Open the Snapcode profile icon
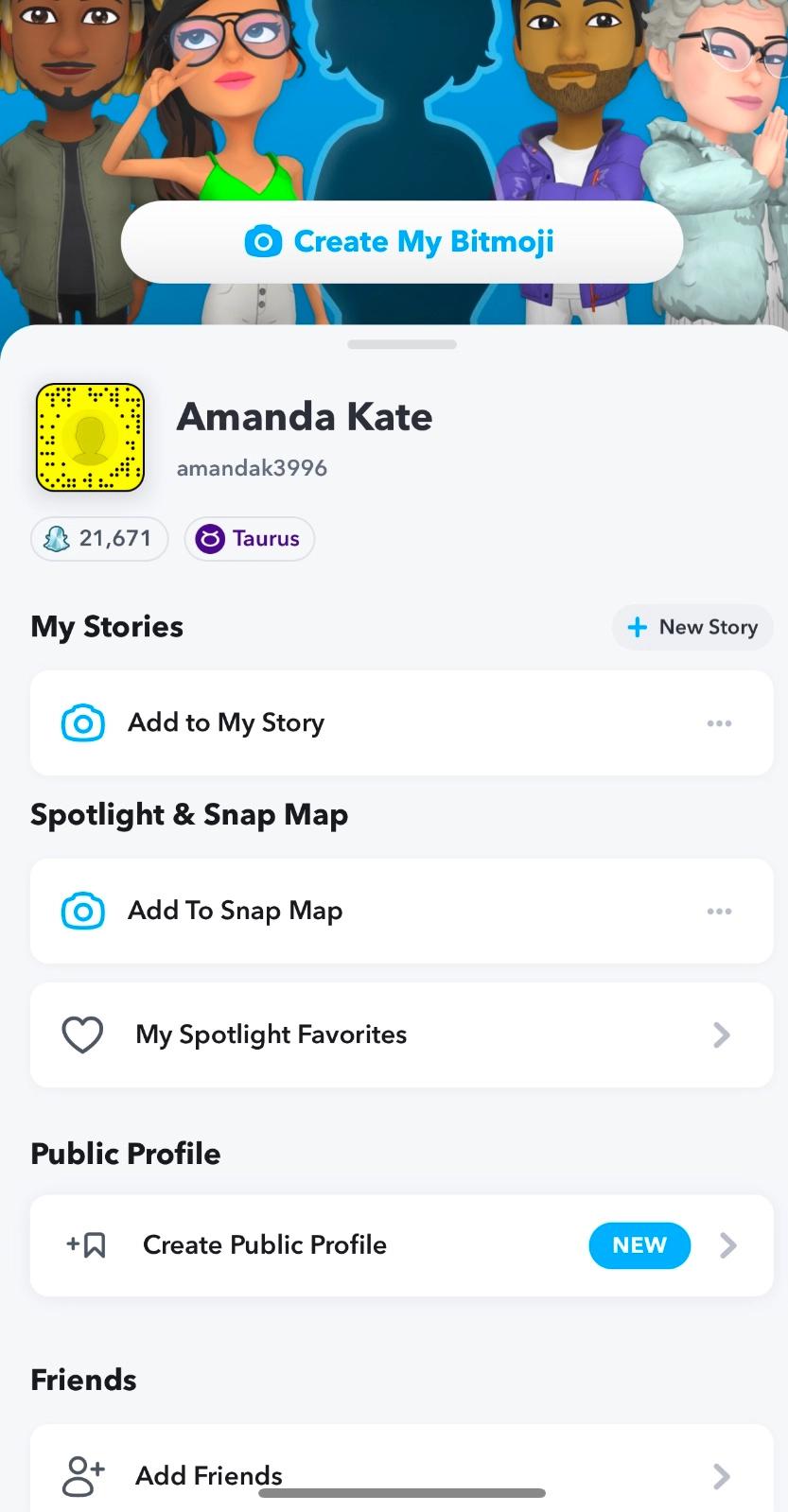The height and width of the screenshot is (1512, 788). tap(90, 438)
